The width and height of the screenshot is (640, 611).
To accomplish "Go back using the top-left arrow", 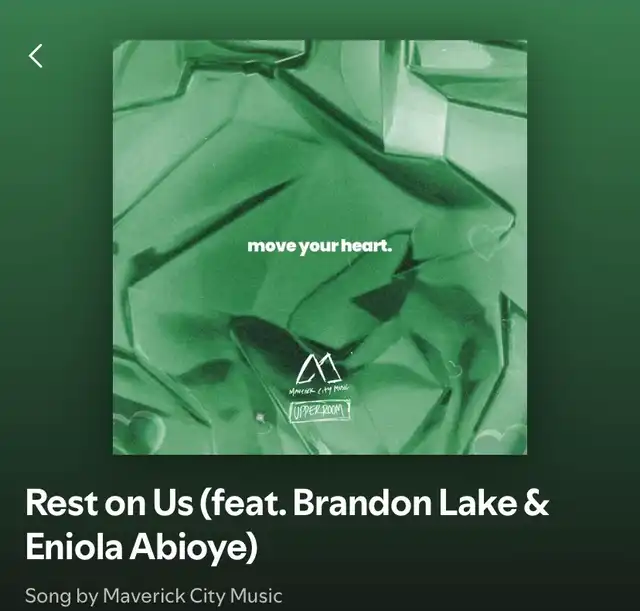I will (36, 56).
